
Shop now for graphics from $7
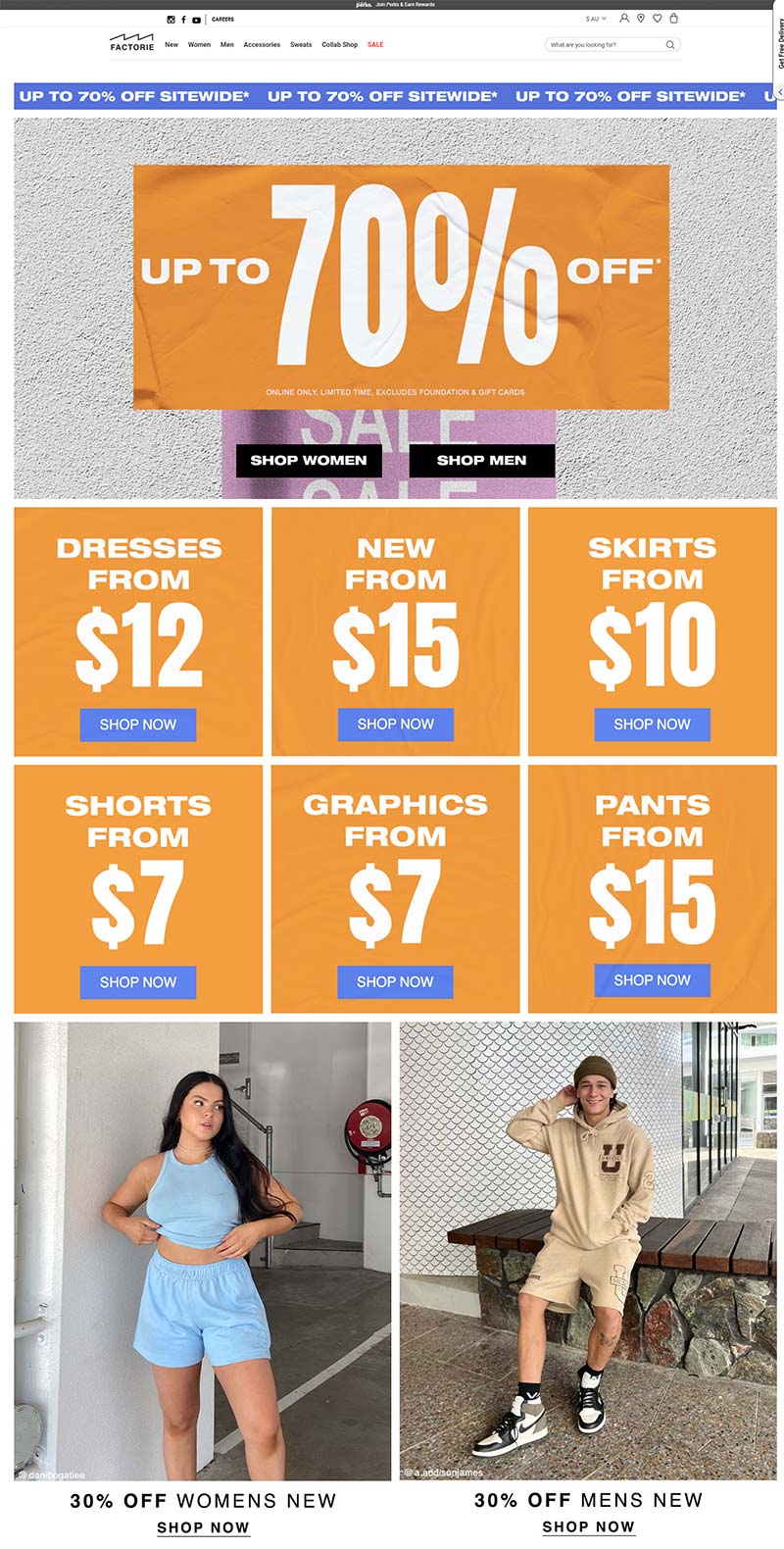(x=395, y=982)
